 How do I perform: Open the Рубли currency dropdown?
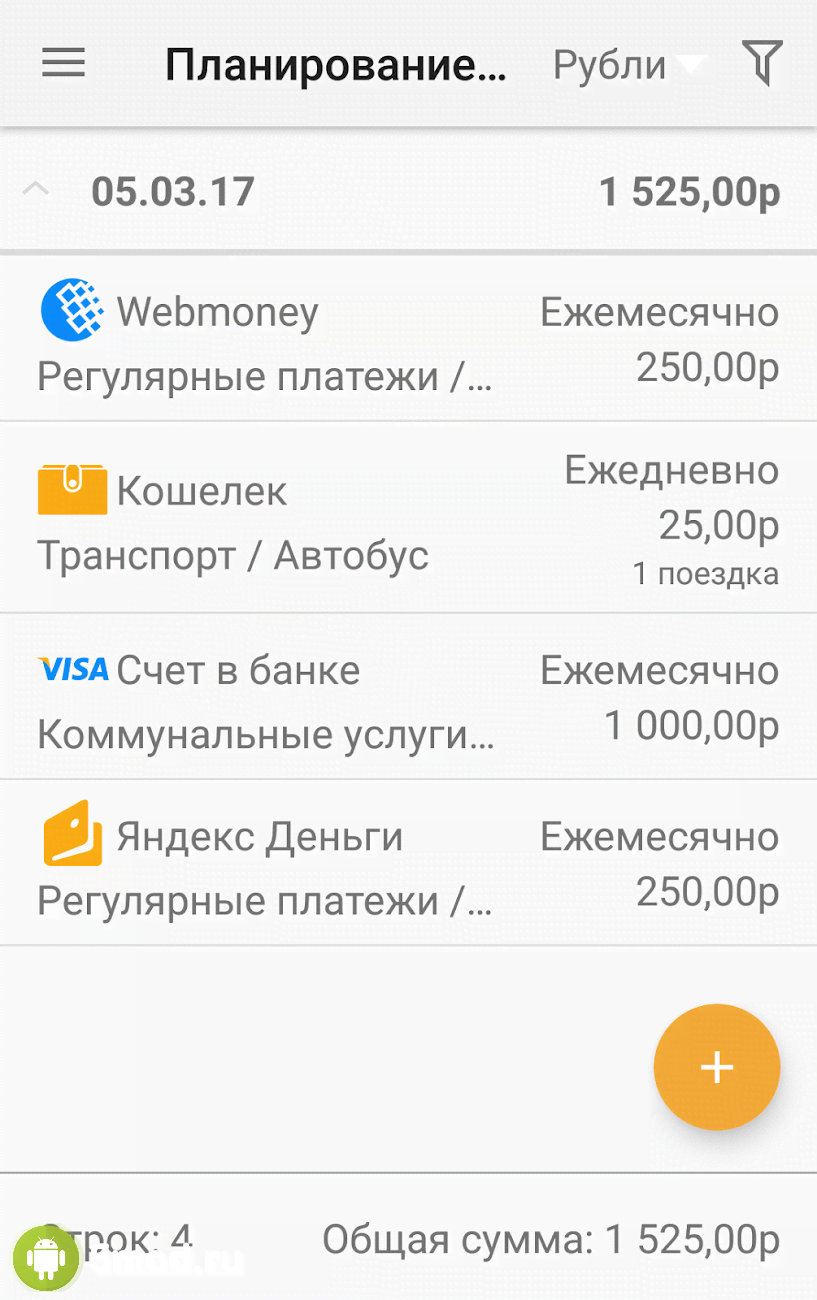[x=628, y=65]
